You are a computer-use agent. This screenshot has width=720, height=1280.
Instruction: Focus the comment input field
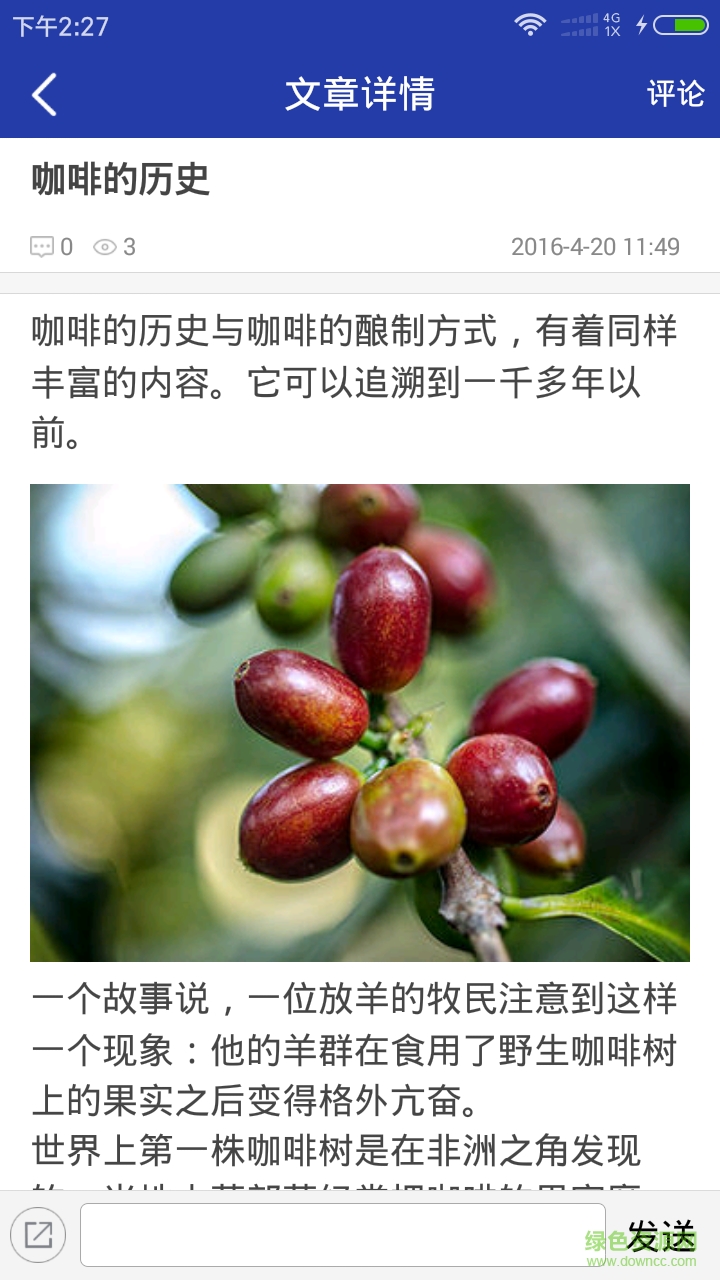(x=342, y=1235)
